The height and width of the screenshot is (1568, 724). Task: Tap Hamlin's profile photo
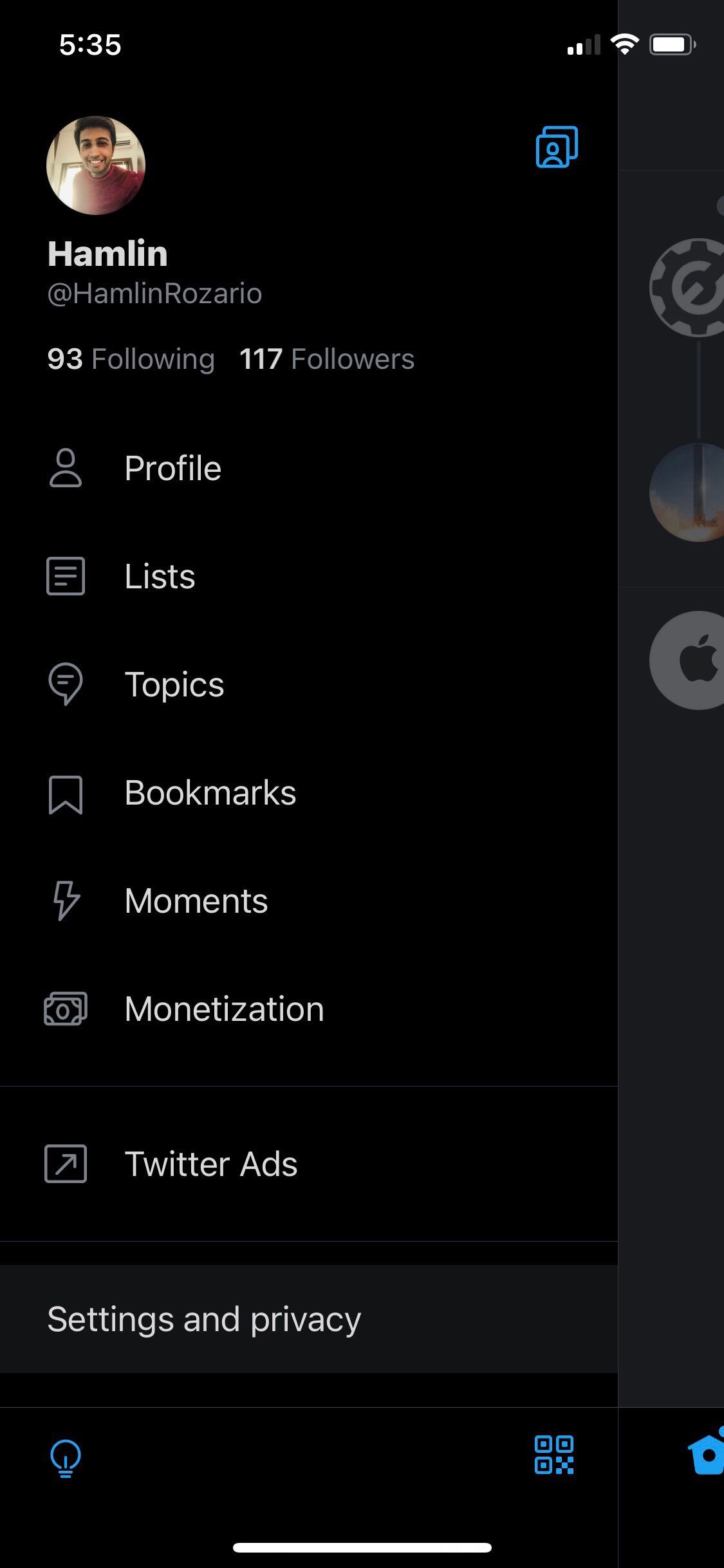pyautogui.click(x=96, y=165)
